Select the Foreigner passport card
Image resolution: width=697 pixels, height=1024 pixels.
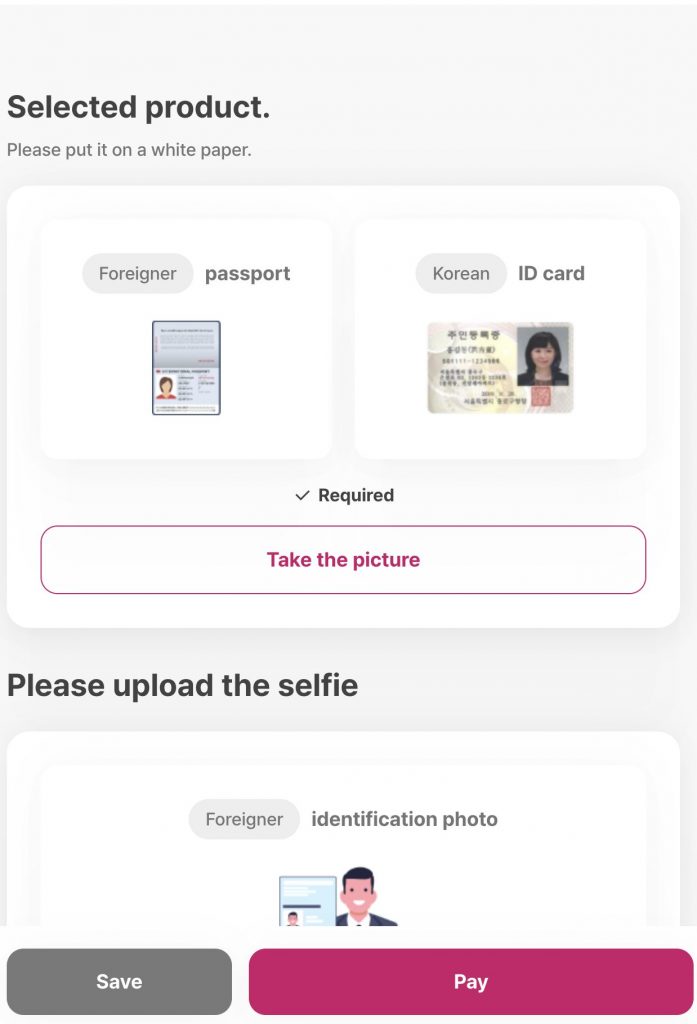click(186, 340)
